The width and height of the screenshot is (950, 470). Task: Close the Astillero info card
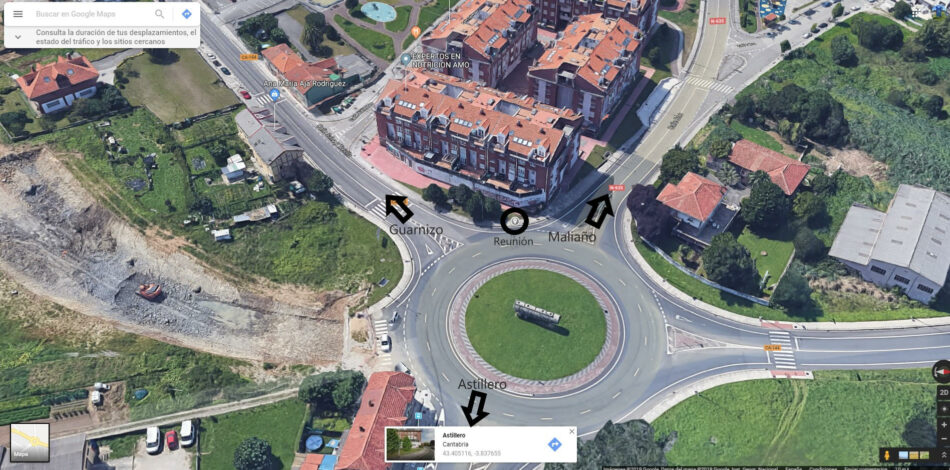[x=572, y=431]
